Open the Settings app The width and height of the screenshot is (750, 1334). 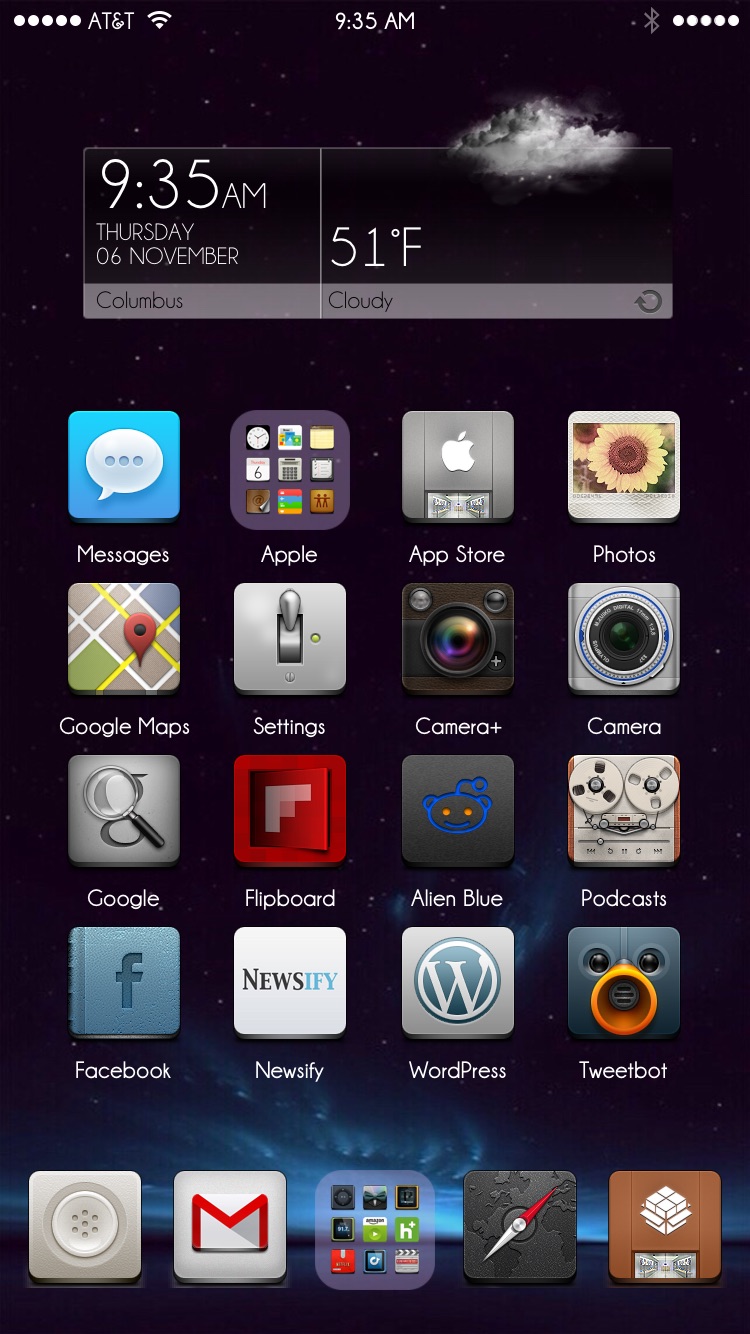290,639
